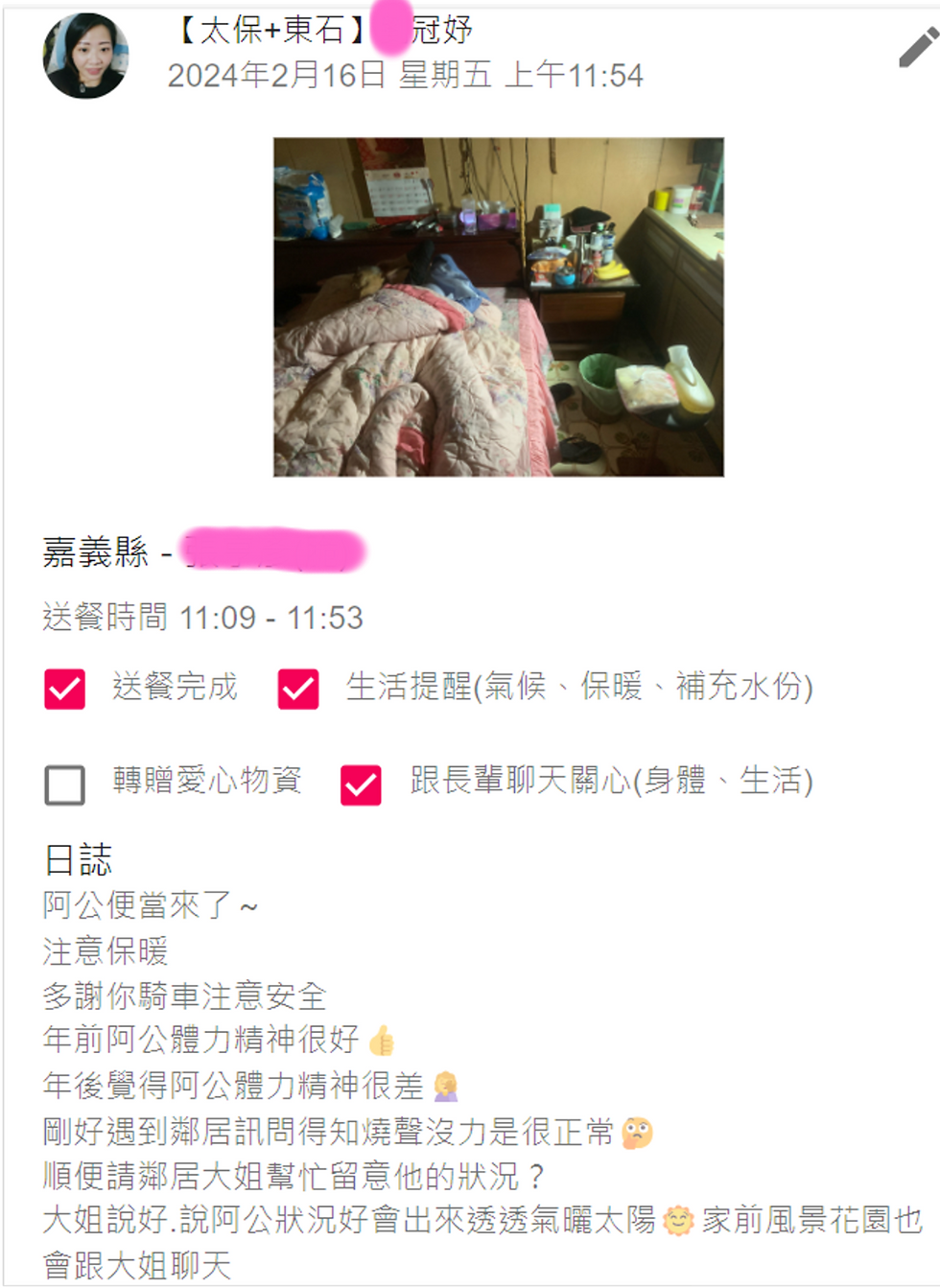Edit this meal delivery log entry
The image size is (940, 1288).
tap(917, 48)
